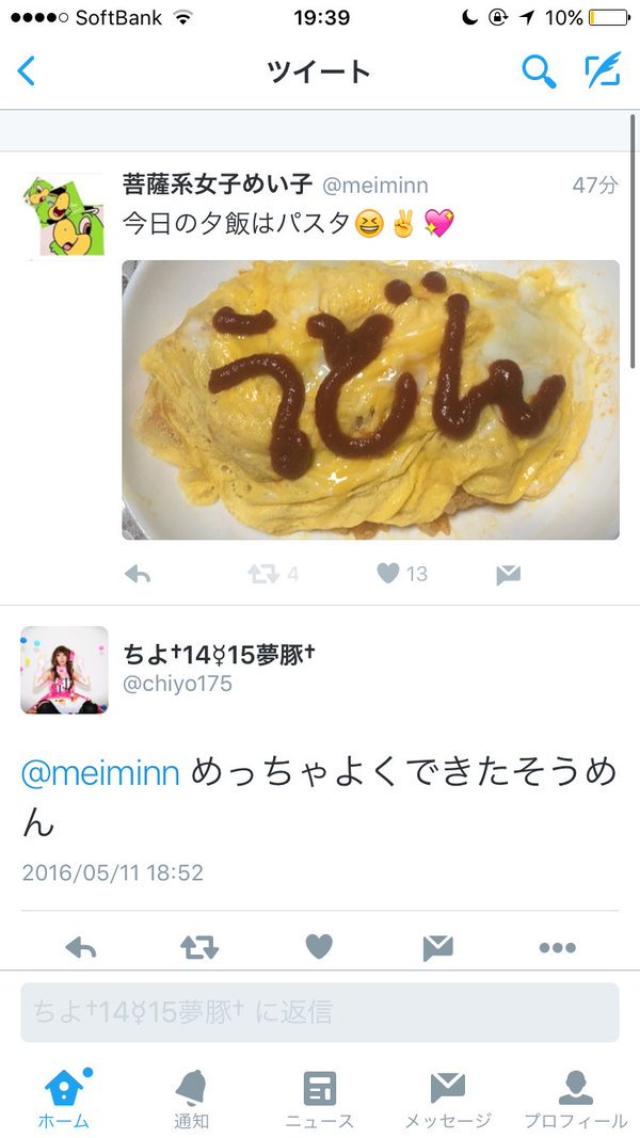The height and width of the screenshot is (1138, 640).
Task: Switch to the 通知 tab
Action: (x=191, y=1098)
